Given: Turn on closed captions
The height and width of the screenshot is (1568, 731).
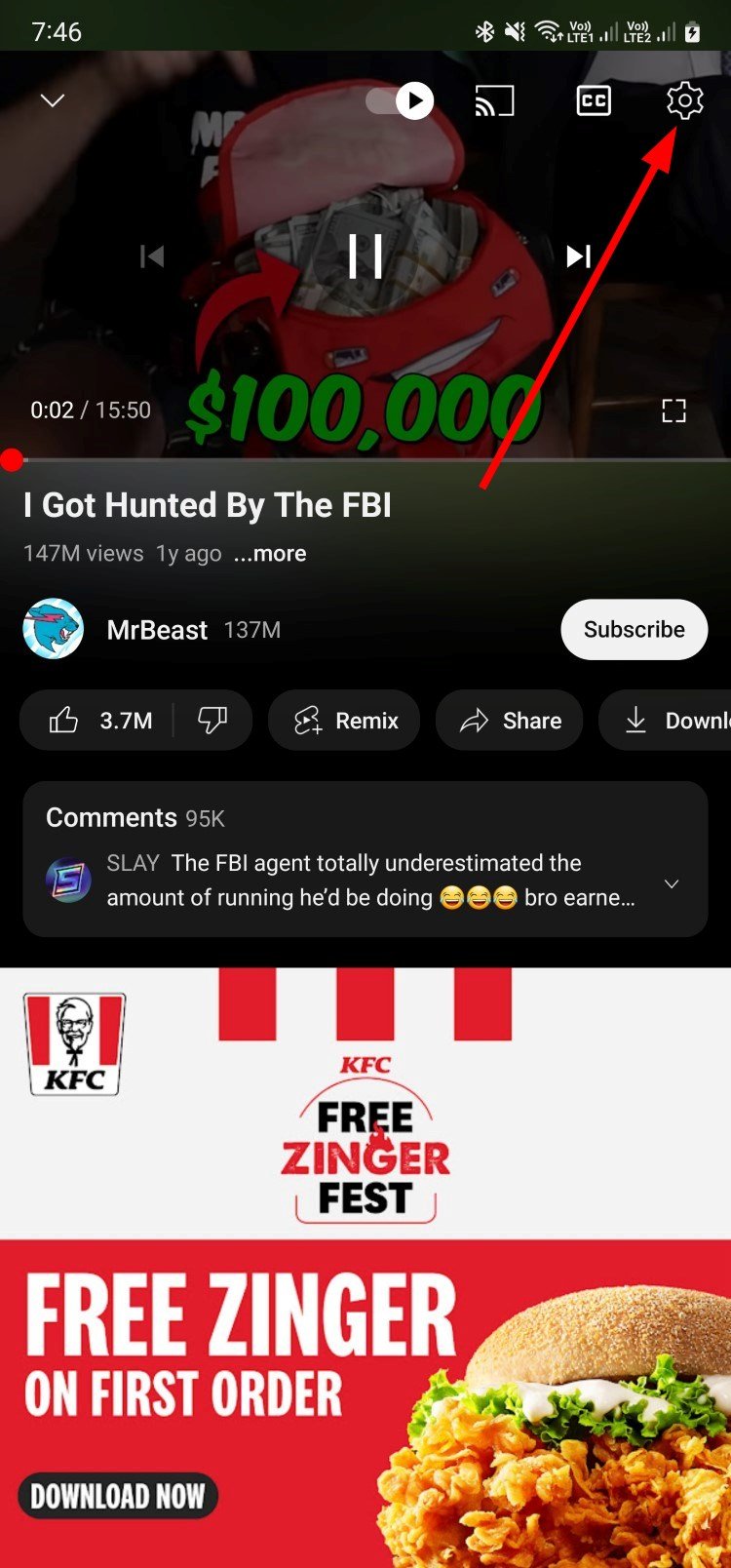Looking at the screenshot, I should (x=594, y=100).
